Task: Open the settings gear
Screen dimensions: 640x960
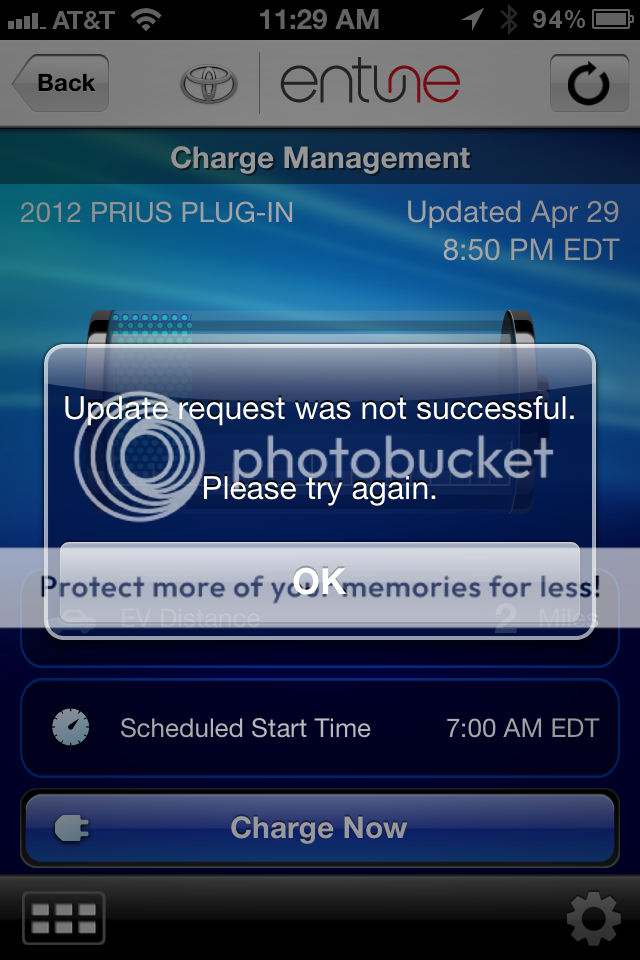Action: 592,918
